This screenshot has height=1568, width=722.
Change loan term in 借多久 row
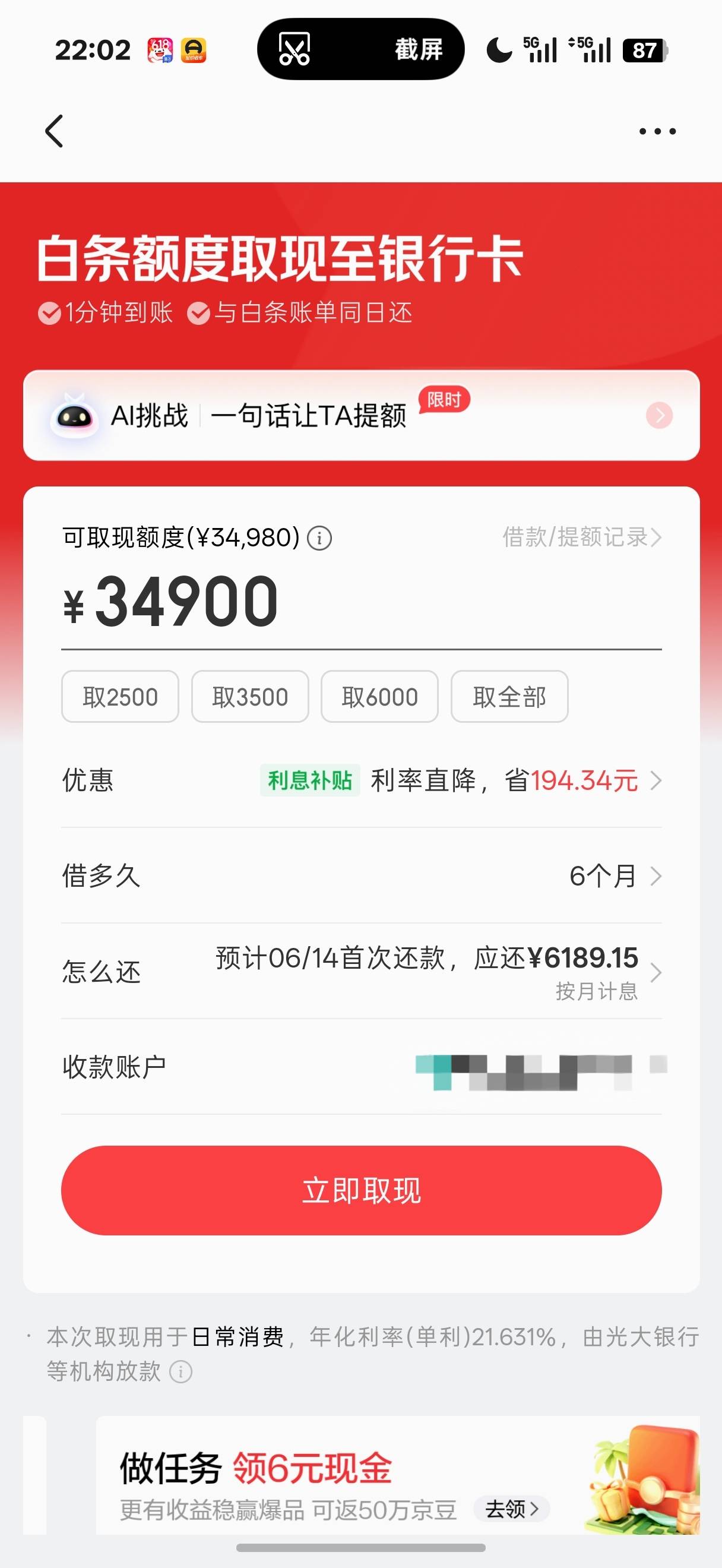click(x=362, y=876)
